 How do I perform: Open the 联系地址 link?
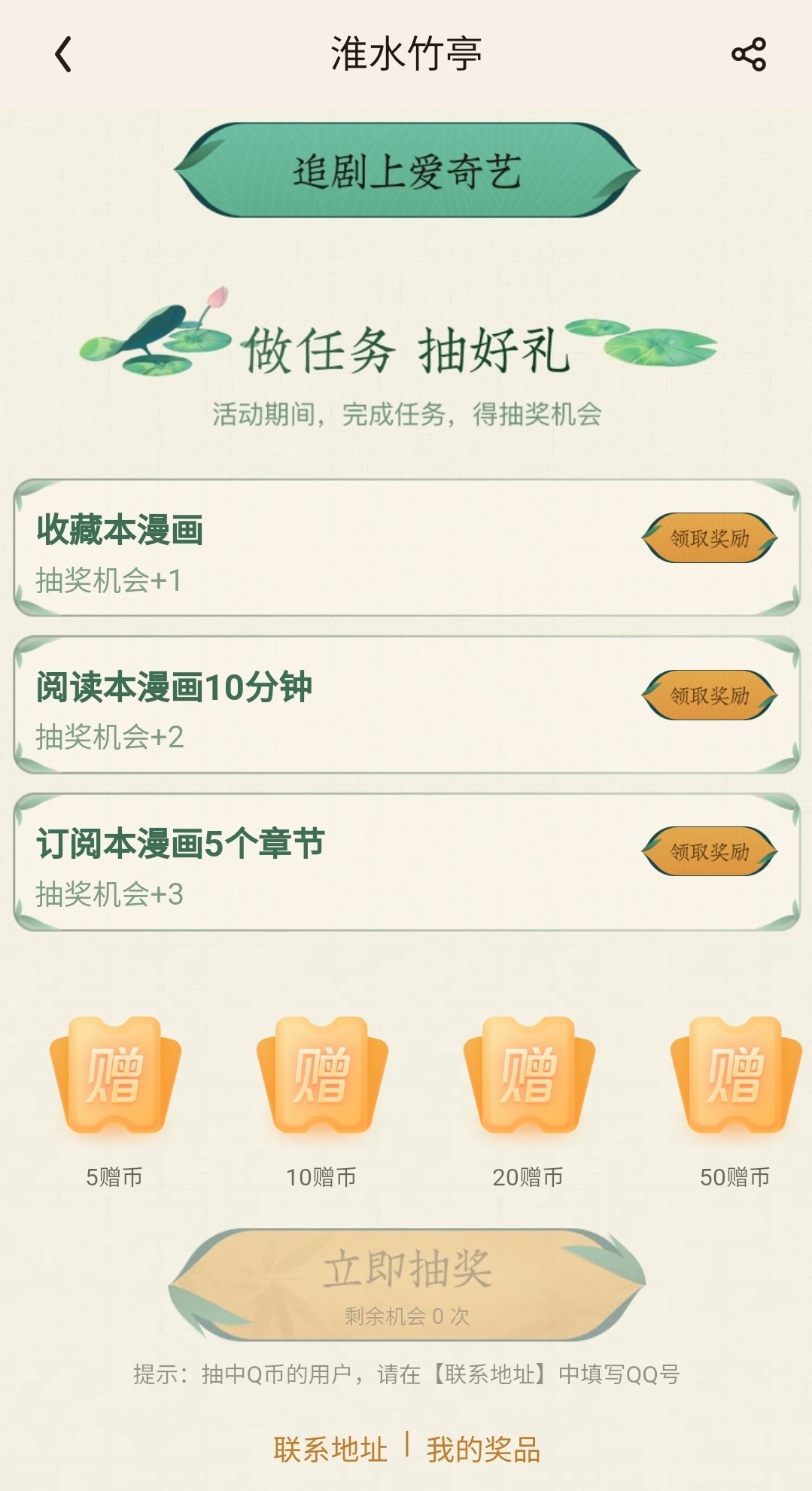(x=330, y=1449)
